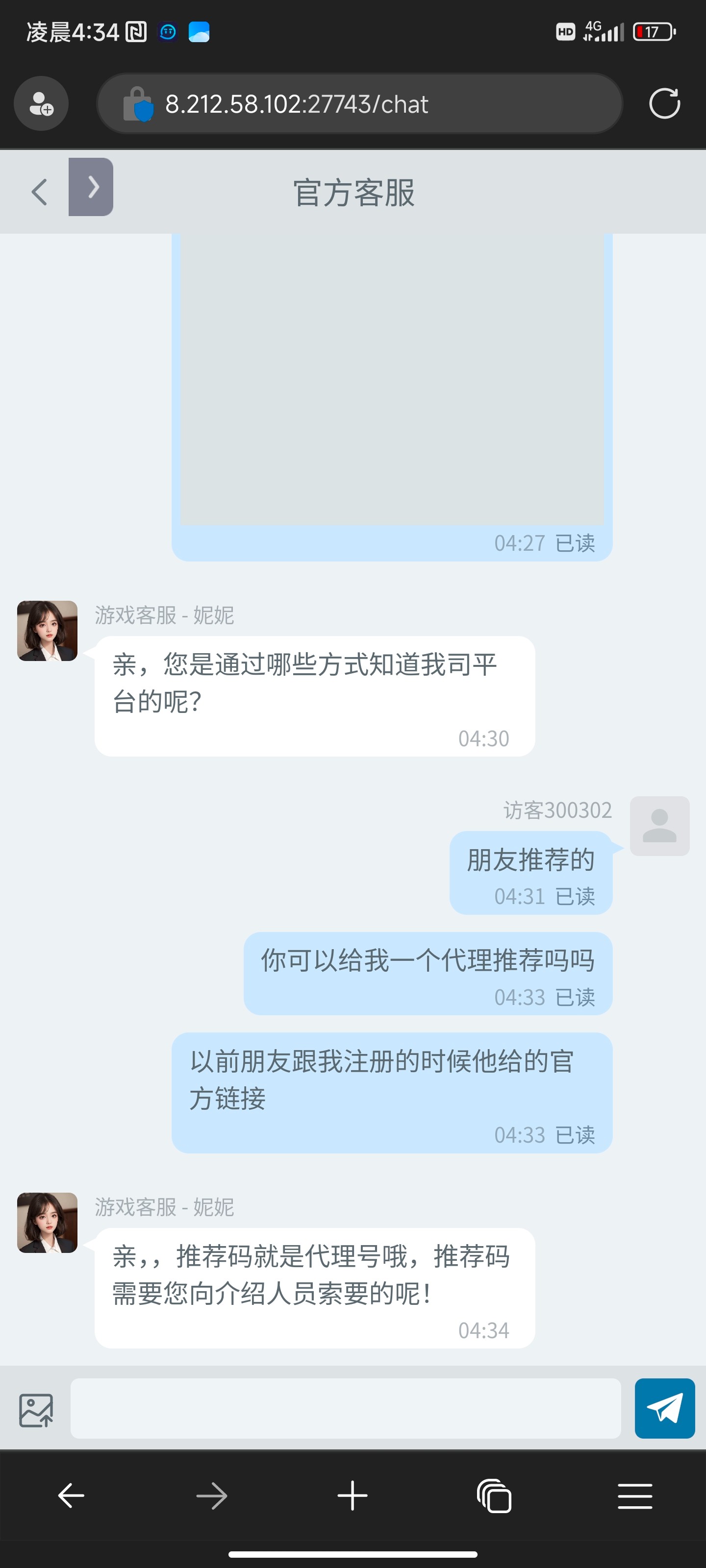This screenshot has height=1568, width=706.
Task: Open the browser address bar URL
Action: [x=359, y=104]
